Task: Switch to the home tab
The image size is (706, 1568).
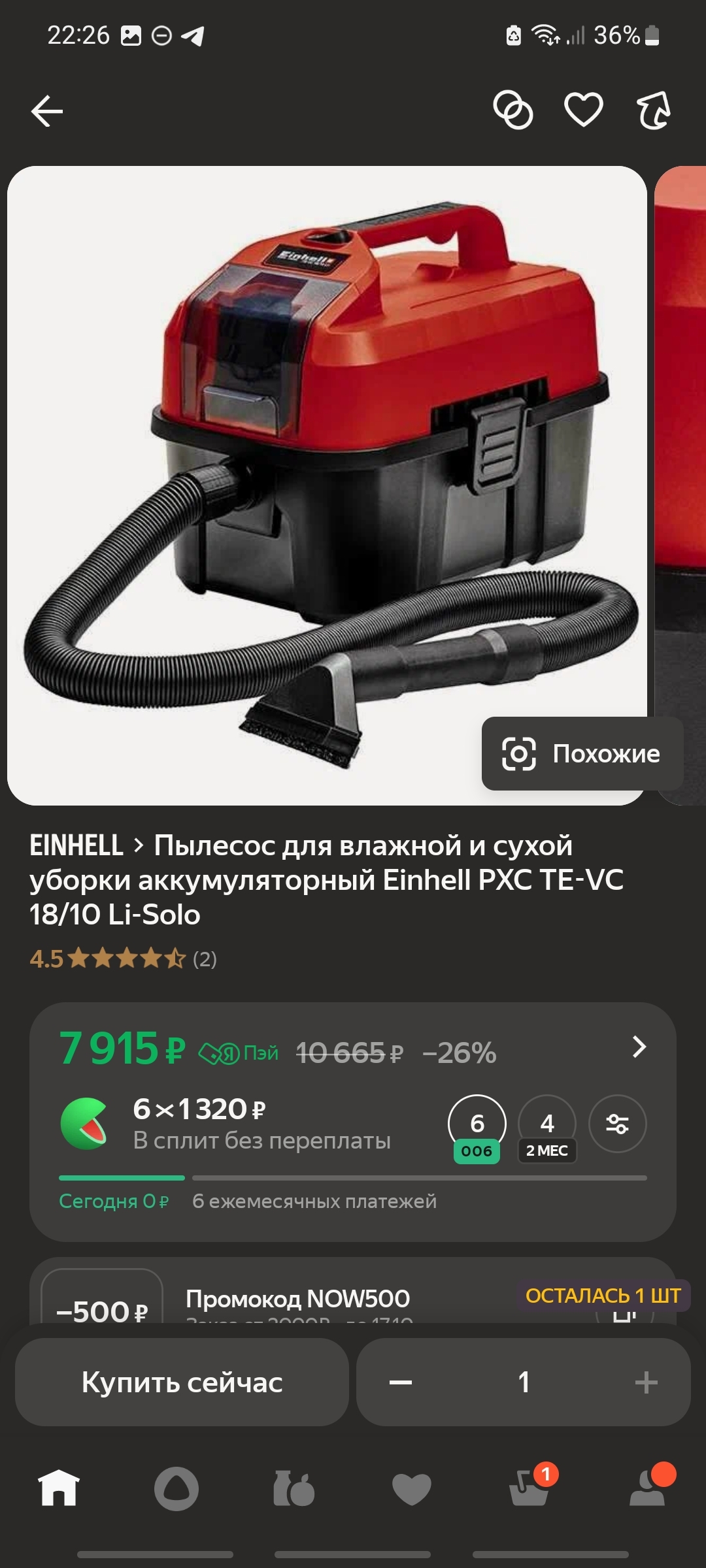Action: [59, 1488]
